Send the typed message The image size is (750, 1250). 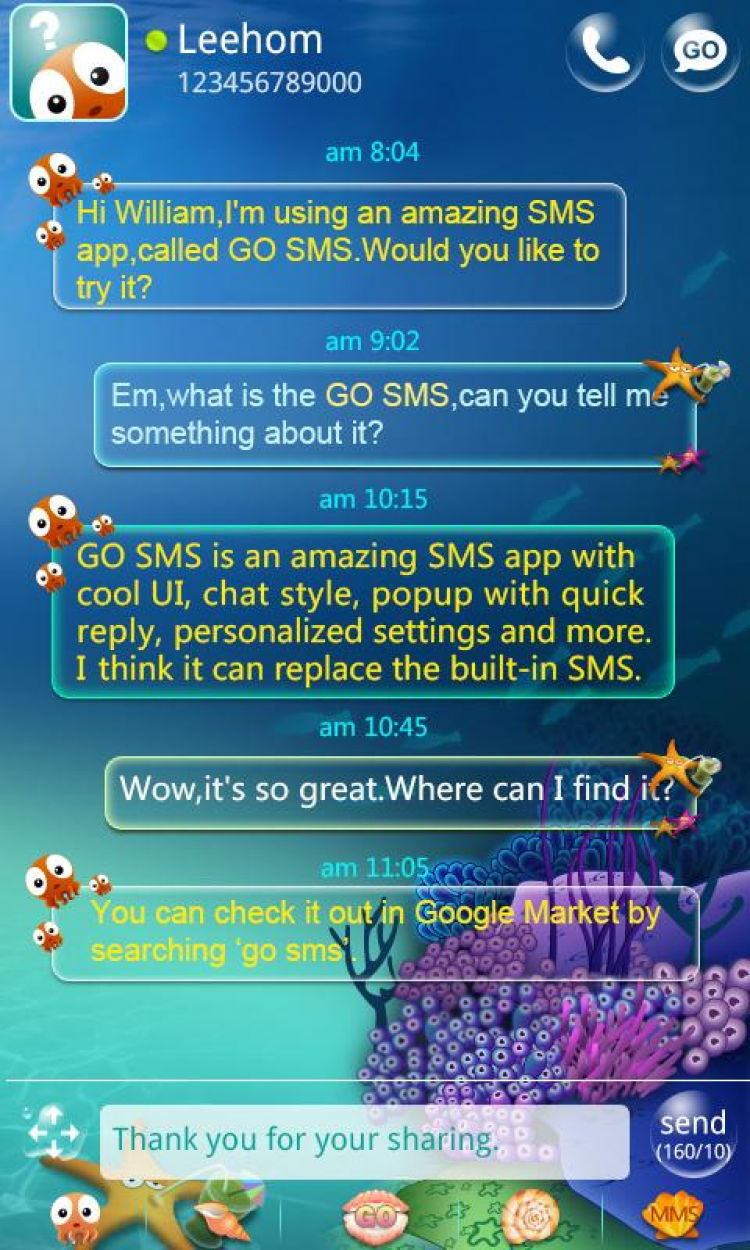(x=692, y=1134)
